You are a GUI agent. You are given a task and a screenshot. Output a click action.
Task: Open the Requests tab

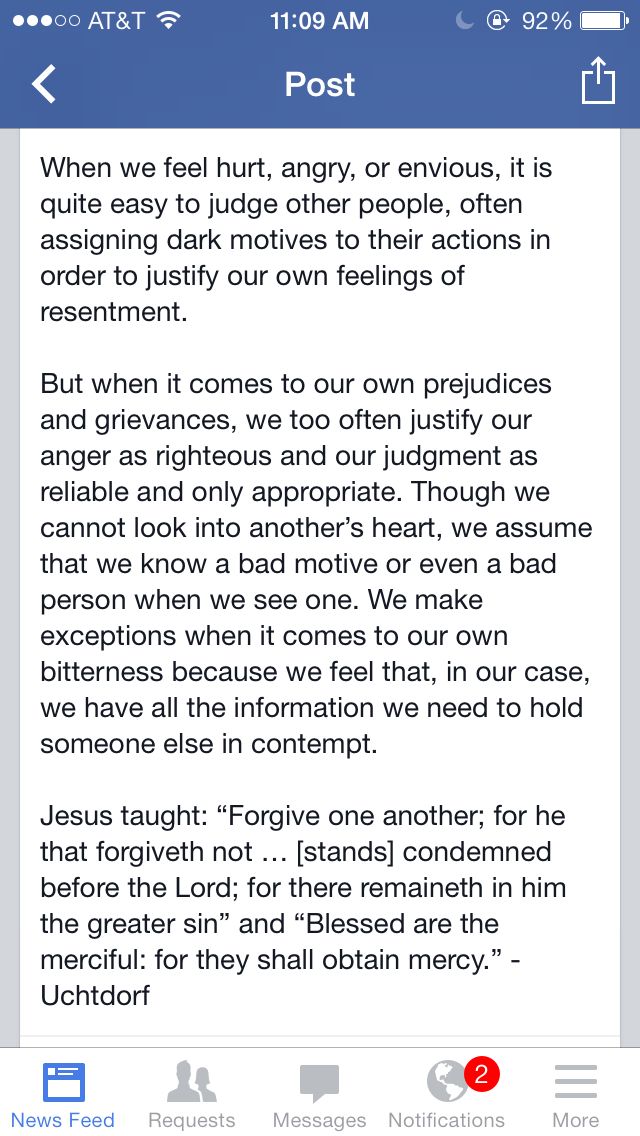[x=191, y=1094]
